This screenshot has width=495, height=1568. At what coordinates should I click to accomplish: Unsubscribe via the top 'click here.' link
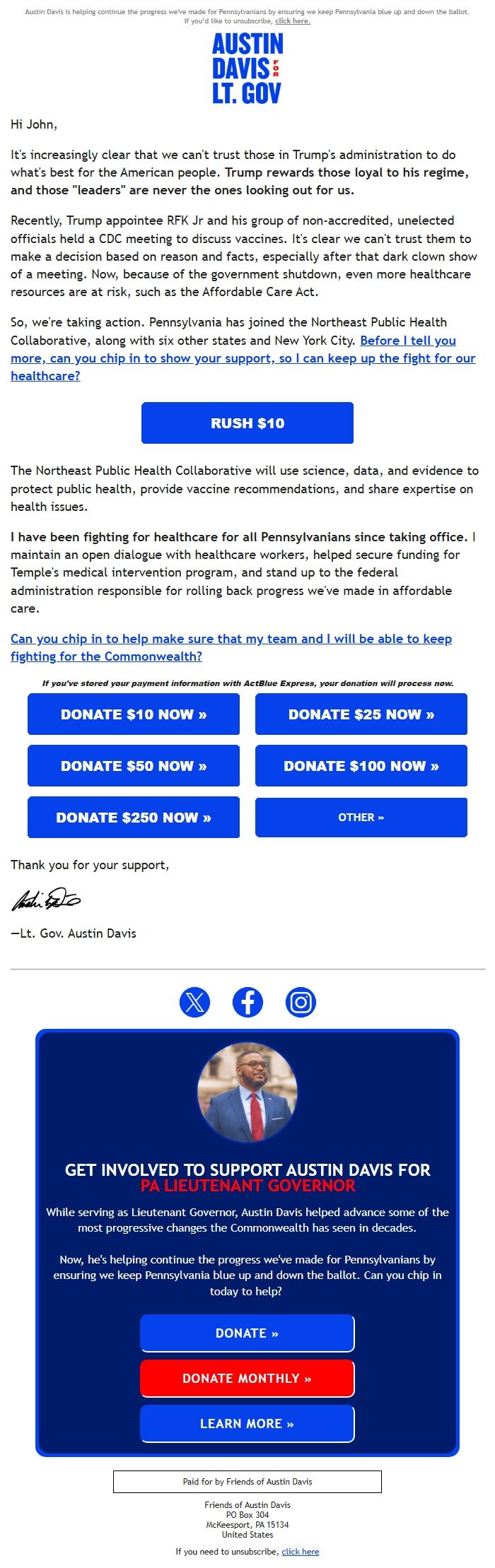click(292, 21)
